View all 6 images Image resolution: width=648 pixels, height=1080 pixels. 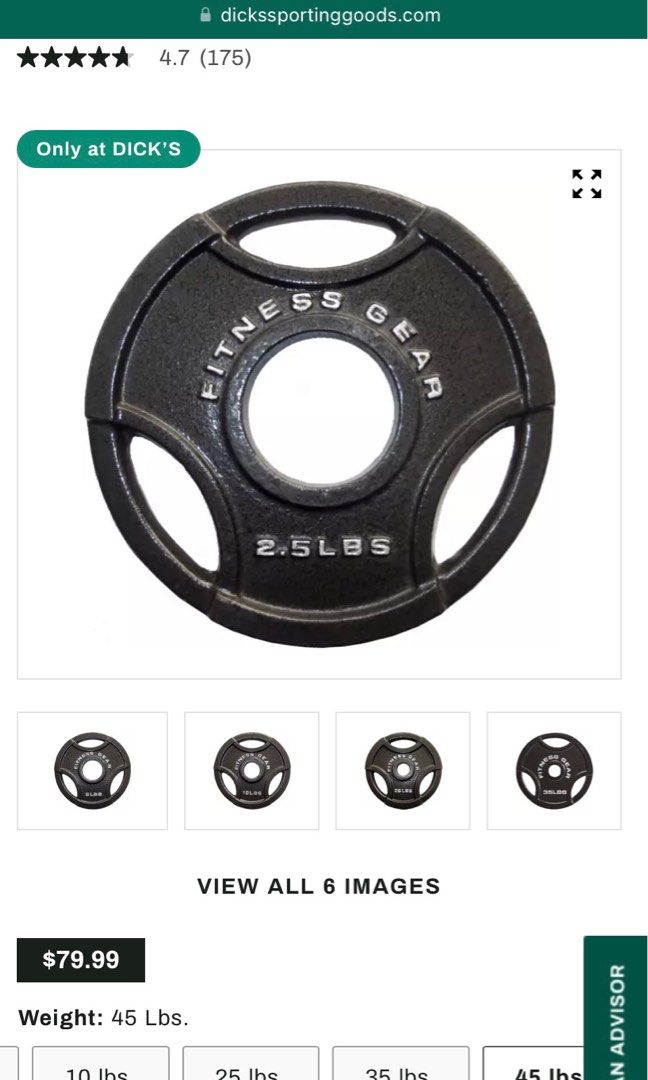(318, 886)
